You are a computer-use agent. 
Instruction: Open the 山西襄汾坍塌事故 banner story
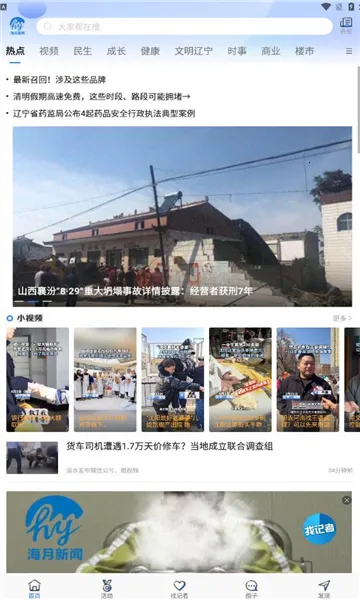pyautogui.click(x=182, y=216)
